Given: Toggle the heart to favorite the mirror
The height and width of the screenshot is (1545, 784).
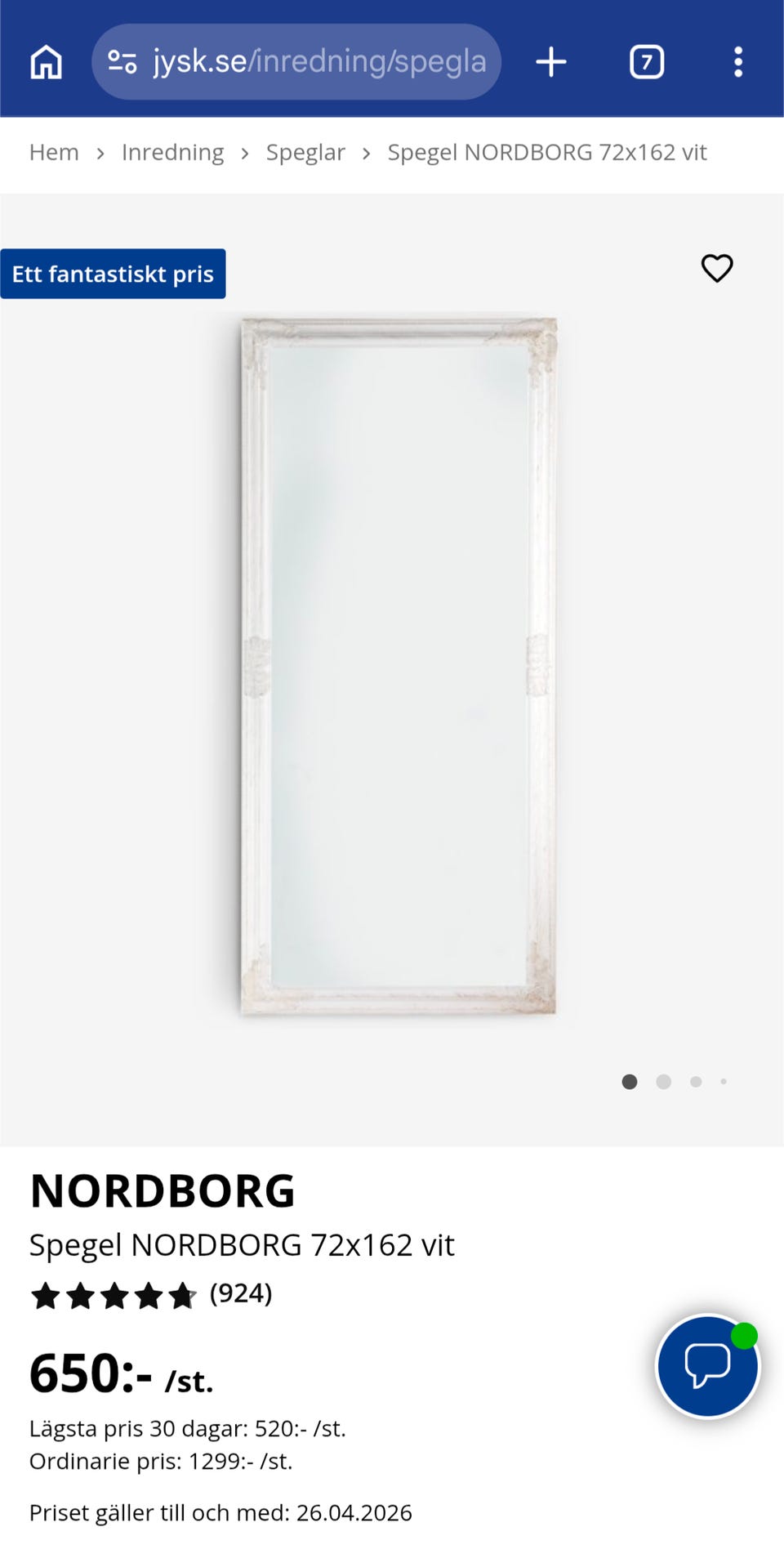Looking at the screenshot, I should click(717, 268).
